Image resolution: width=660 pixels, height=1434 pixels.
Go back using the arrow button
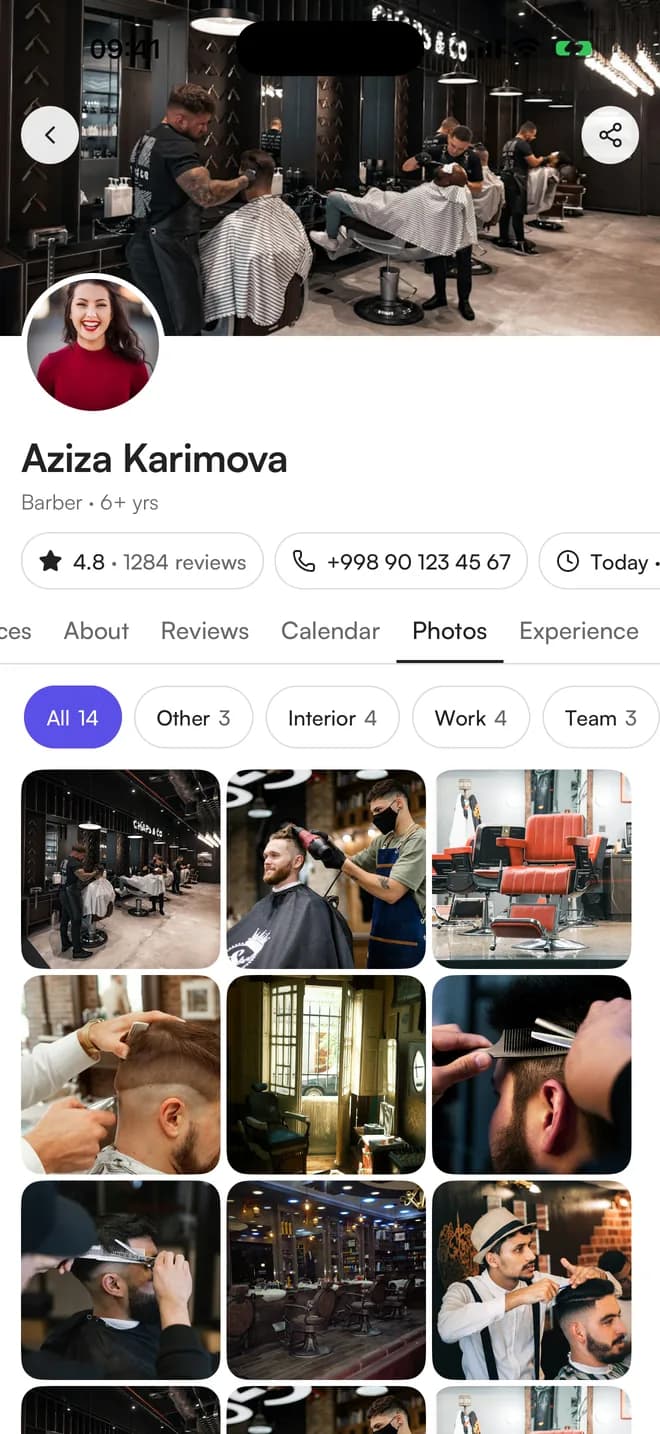(x=50, y=135)
